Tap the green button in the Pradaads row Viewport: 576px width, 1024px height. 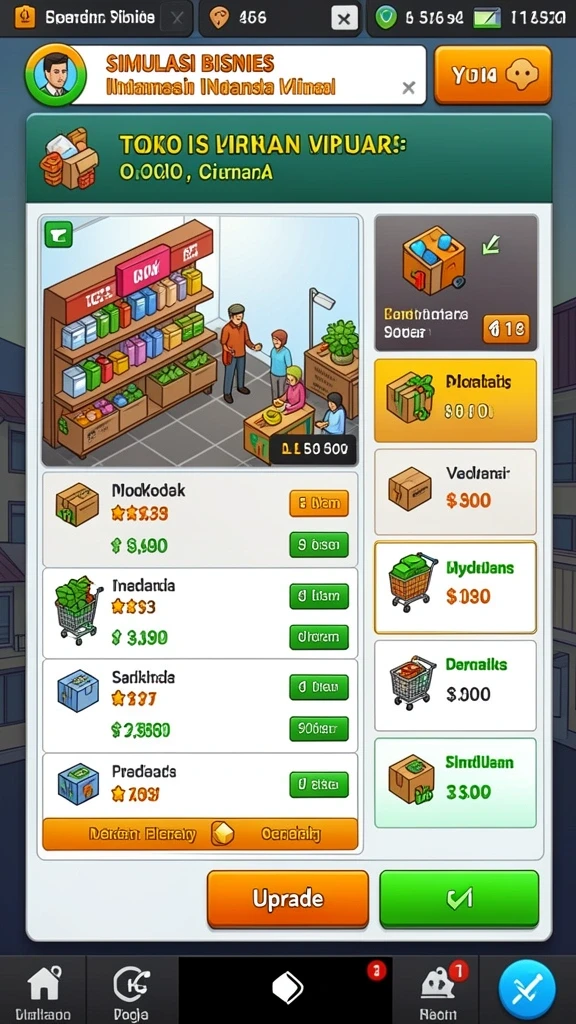pos(319,784)
